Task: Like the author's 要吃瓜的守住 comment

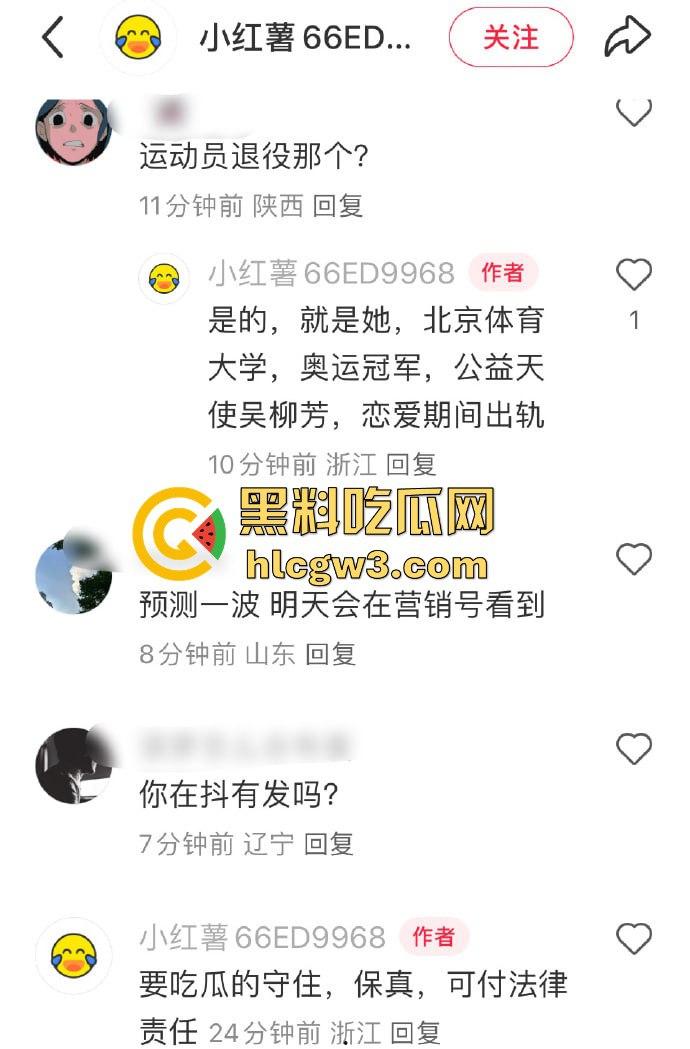Action: click(633, 939)
